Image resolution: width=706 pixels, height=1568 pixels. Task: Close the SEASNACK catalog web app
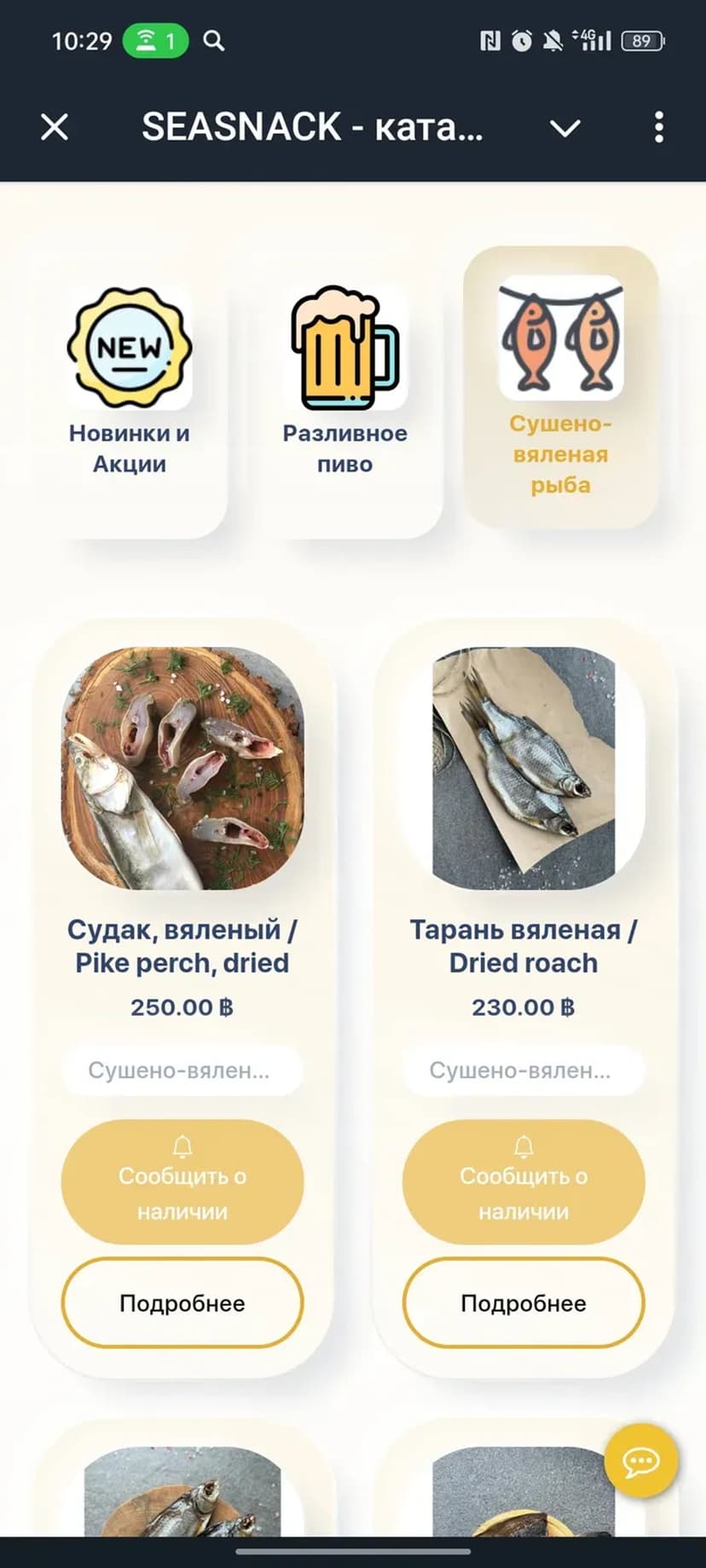point(55,128)
